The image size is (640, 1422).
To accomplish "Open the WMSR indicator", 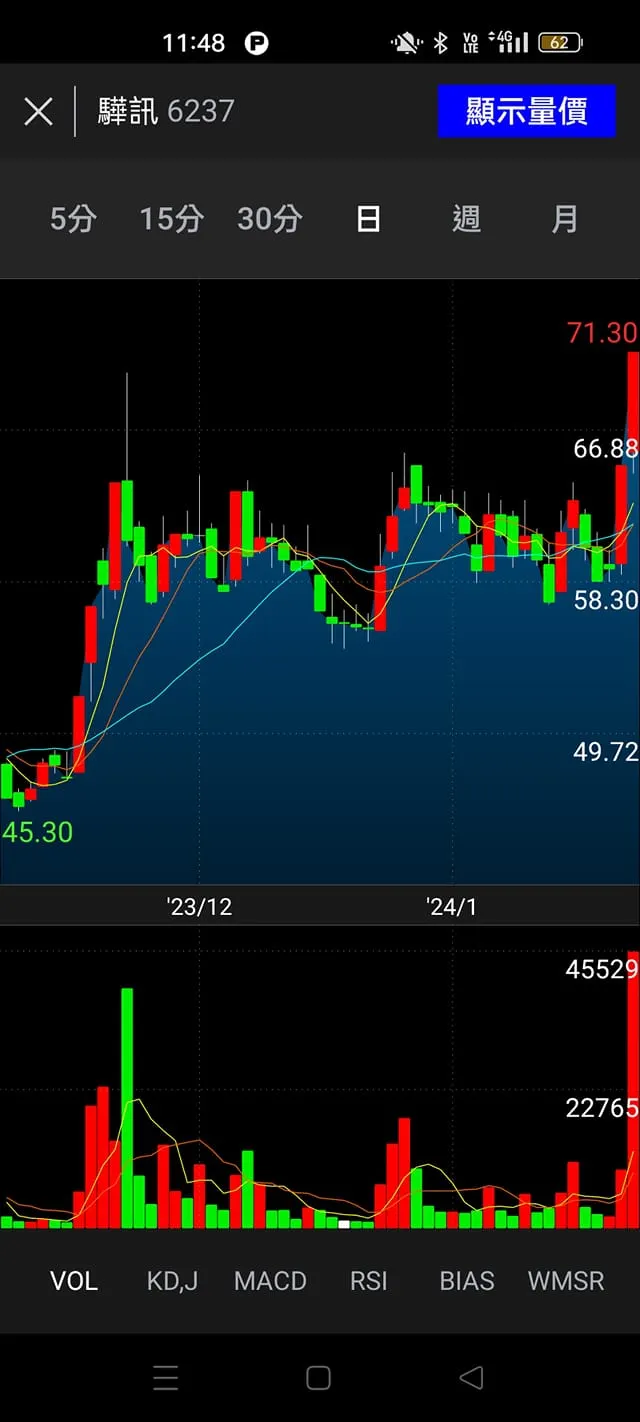I will [x=566, y=1281].
